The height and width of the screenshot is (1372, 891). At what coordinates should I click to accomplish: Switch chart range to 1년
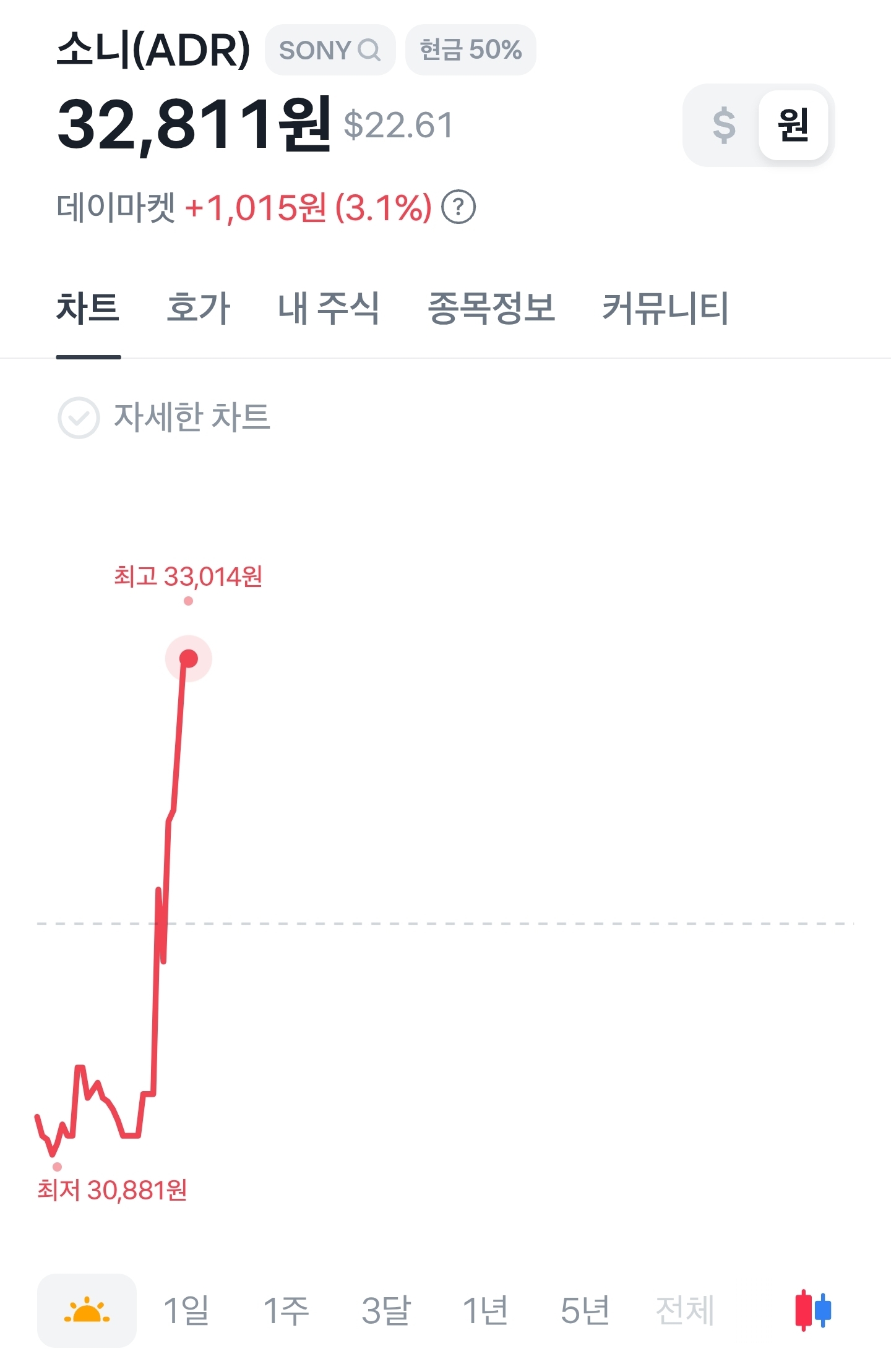485,1310
